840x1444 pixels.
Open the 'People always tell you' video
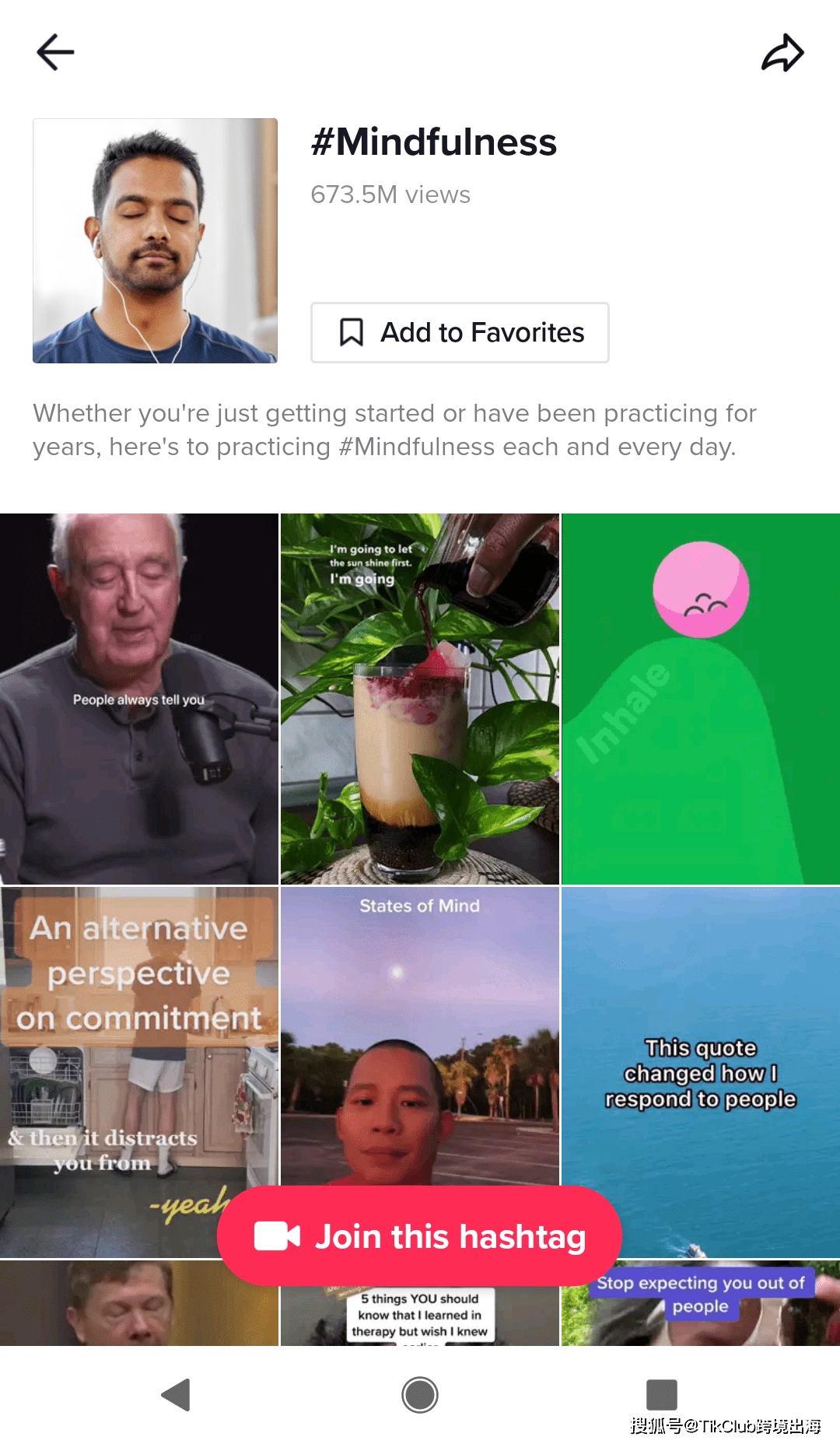pos(139,699)
